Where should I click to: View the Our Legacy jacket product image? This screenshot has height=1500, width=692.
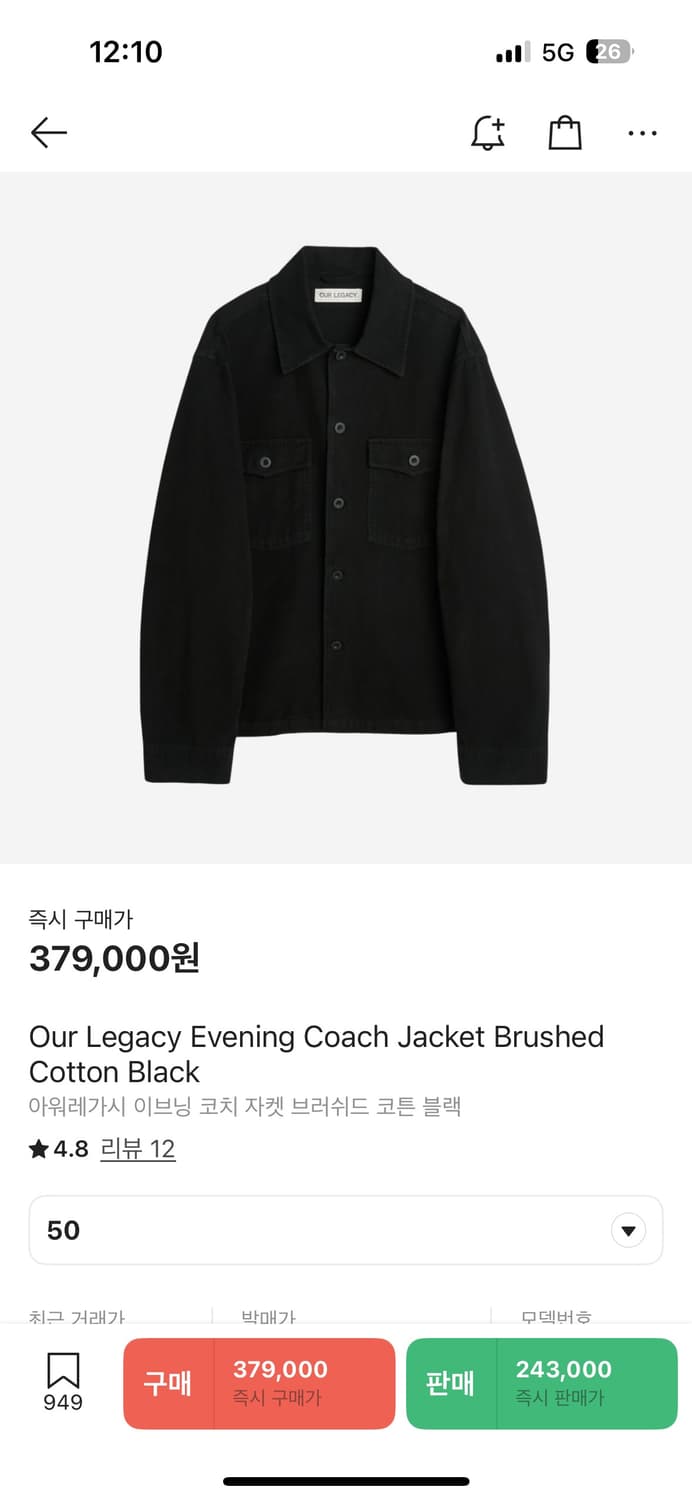point(345,515)
